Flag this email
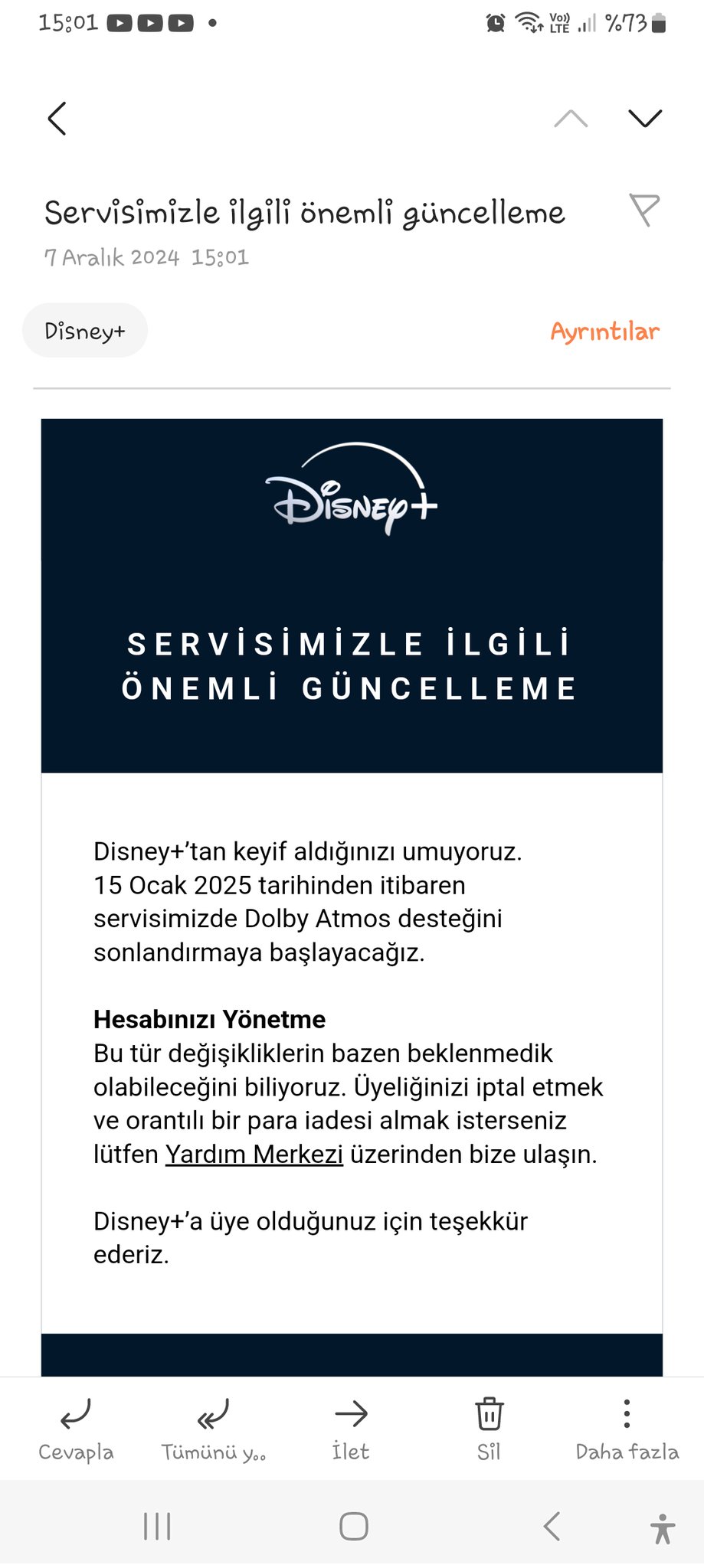The image size is (704, 1568). (644, 210)
